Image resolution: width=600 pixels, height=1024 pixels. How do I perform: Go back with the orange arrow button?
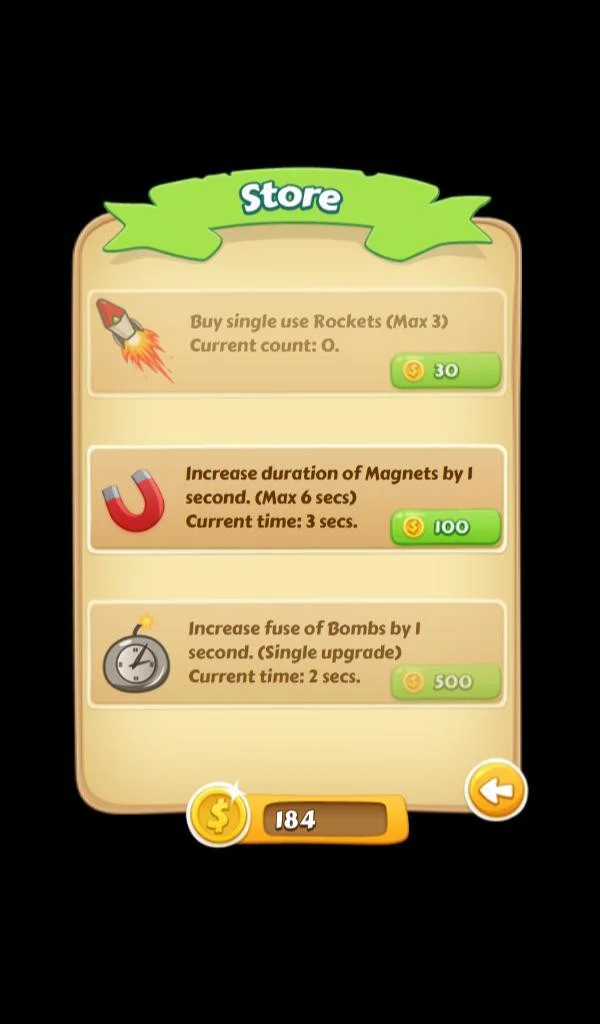[496, 790]
